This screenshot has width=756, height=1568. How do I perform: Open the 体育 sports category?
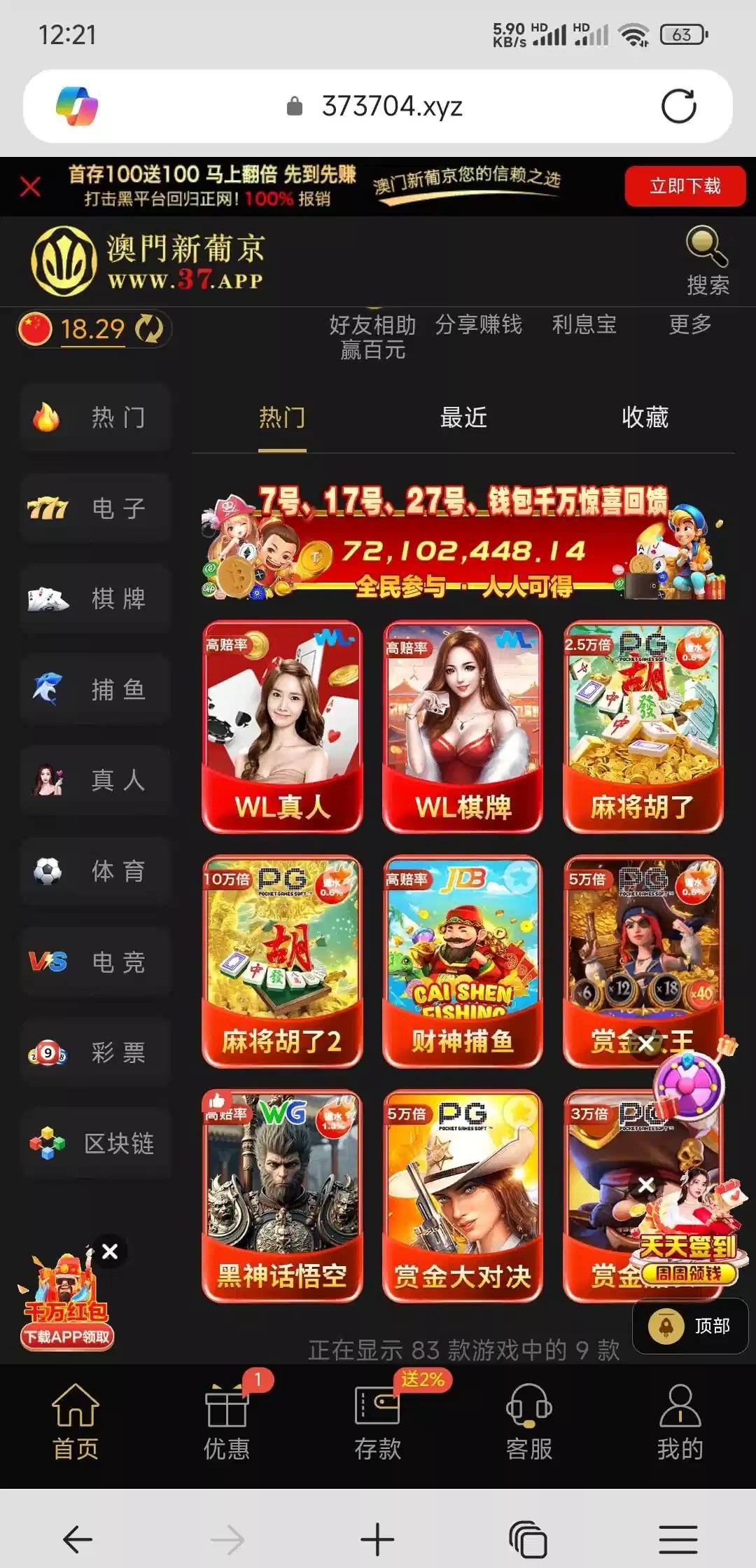[96, 871]
